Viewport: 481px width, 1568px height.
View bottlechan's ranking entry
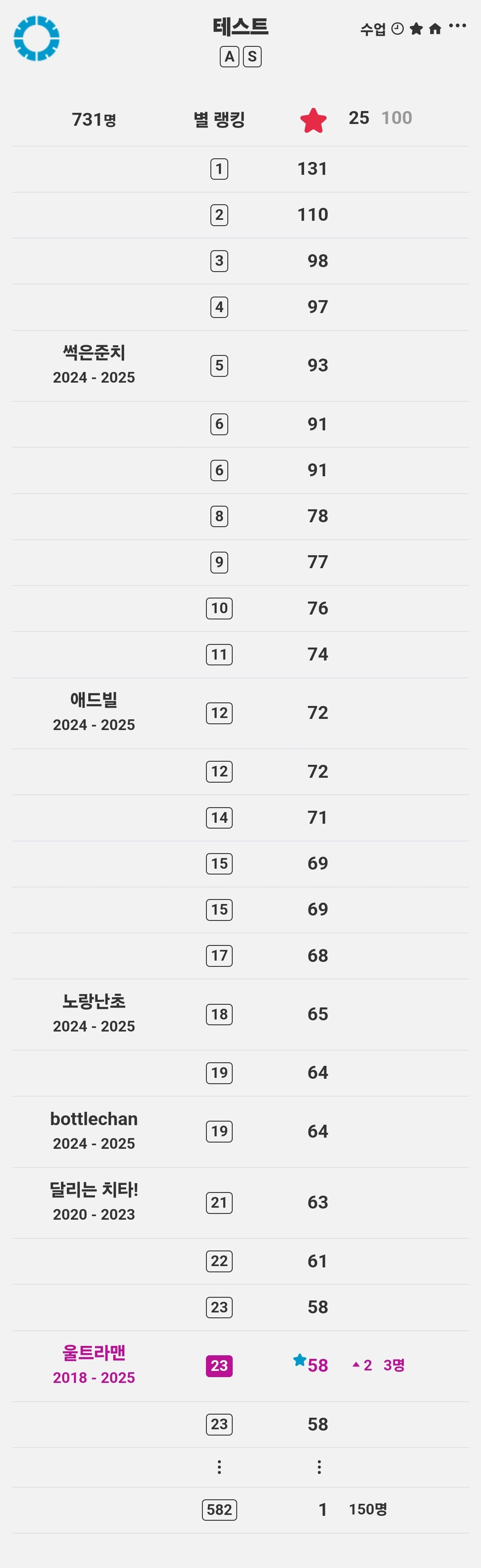tap(240, 1131)
